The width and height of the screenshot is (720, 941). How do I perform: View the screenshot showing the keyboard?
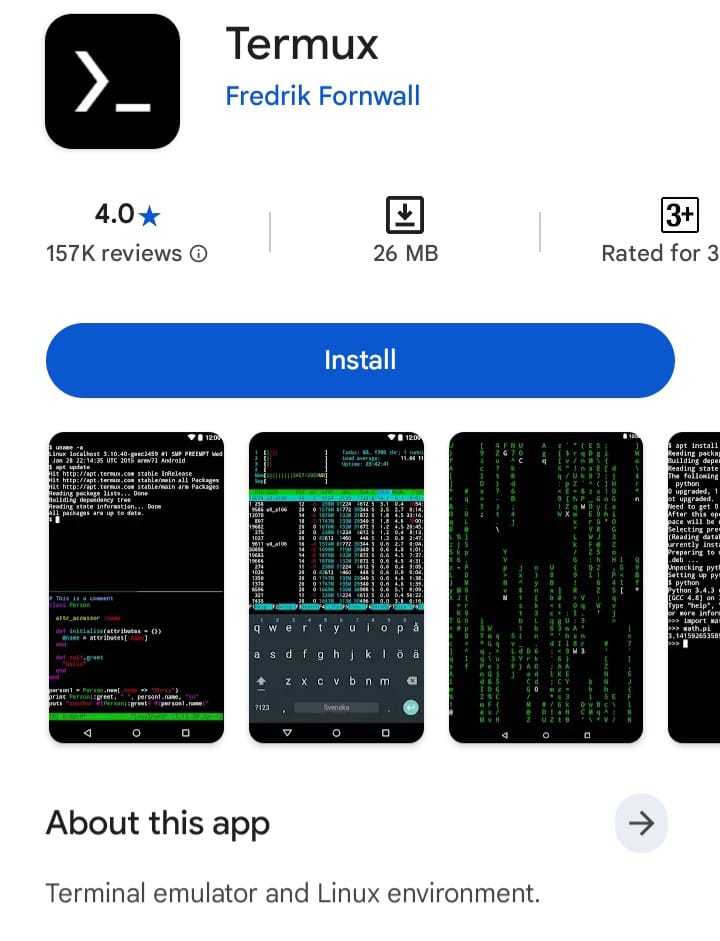point(336,588)
